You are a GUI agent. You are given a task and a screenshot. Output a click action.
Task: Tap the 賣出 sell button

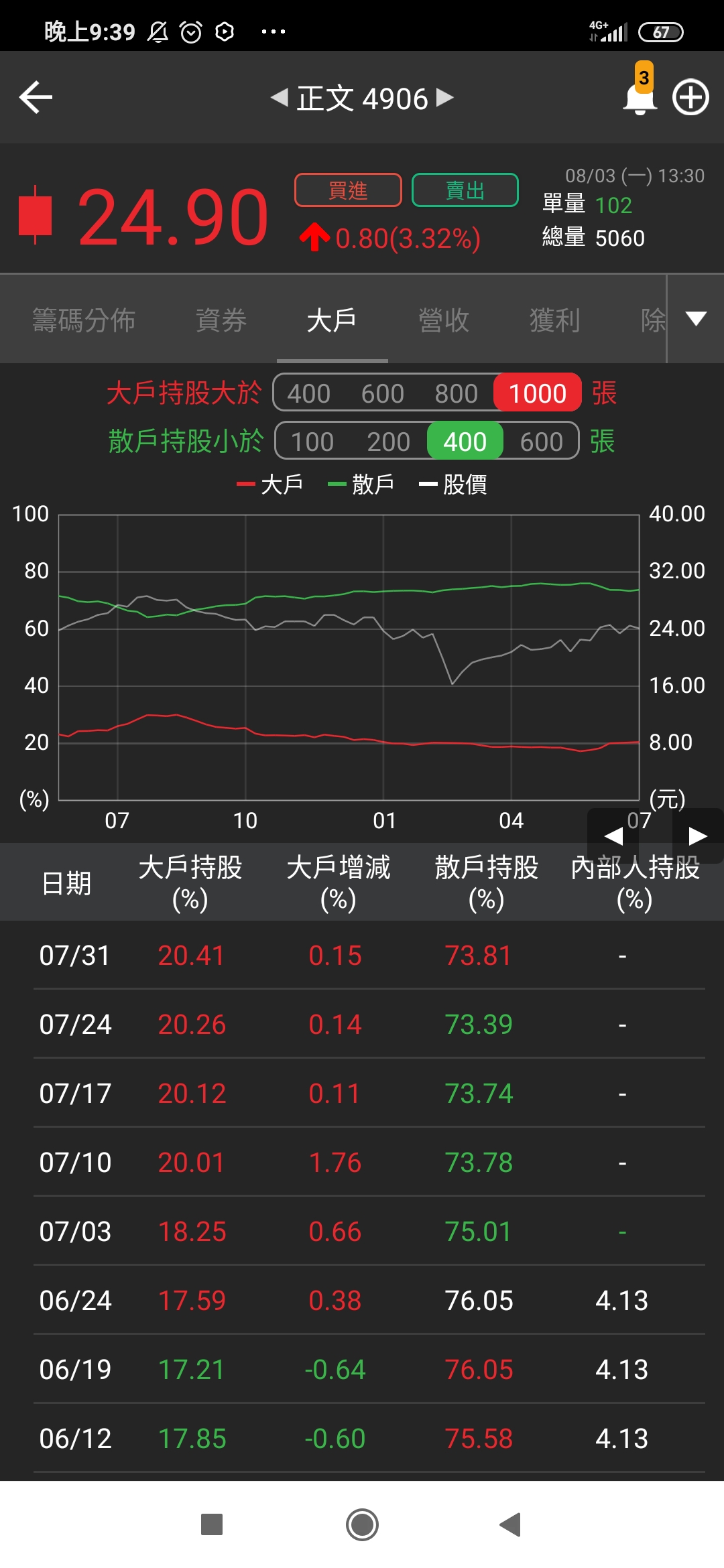(465, 190)
